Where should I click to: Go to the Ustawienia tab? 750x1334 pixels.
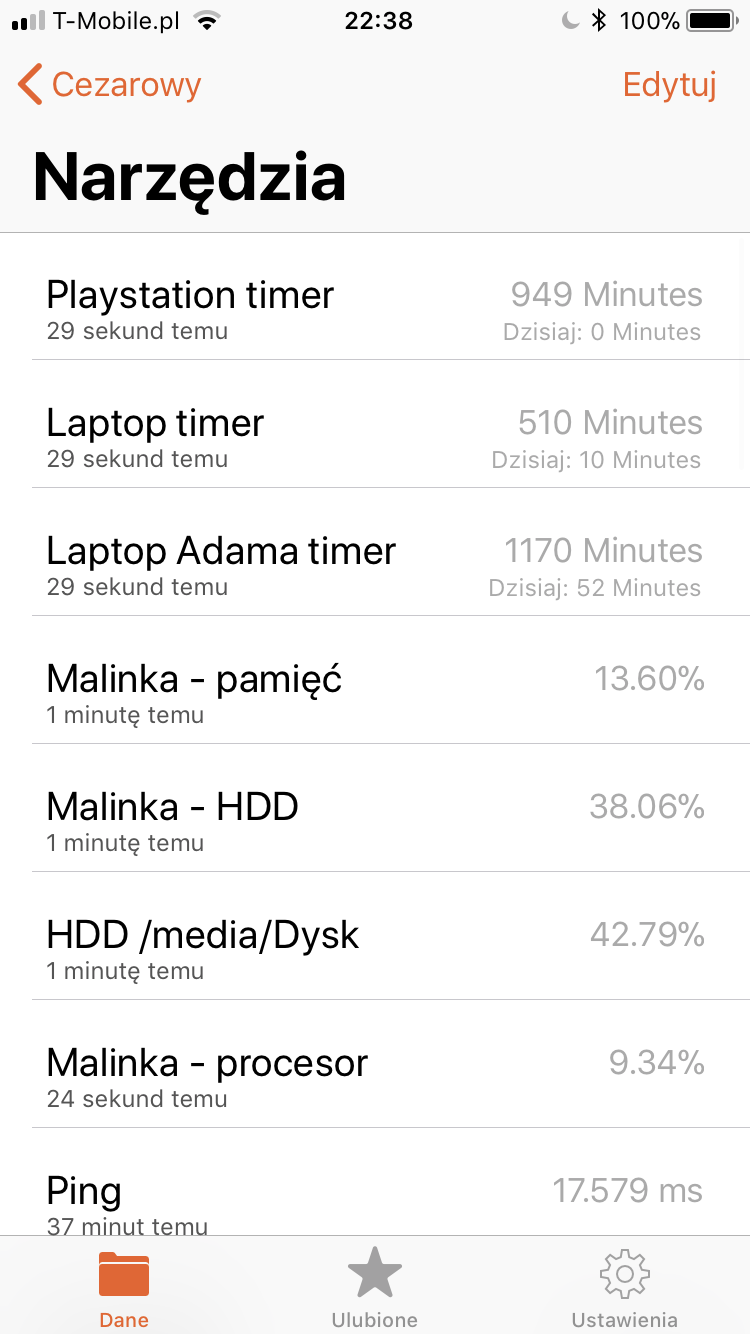pos(624,1288)
